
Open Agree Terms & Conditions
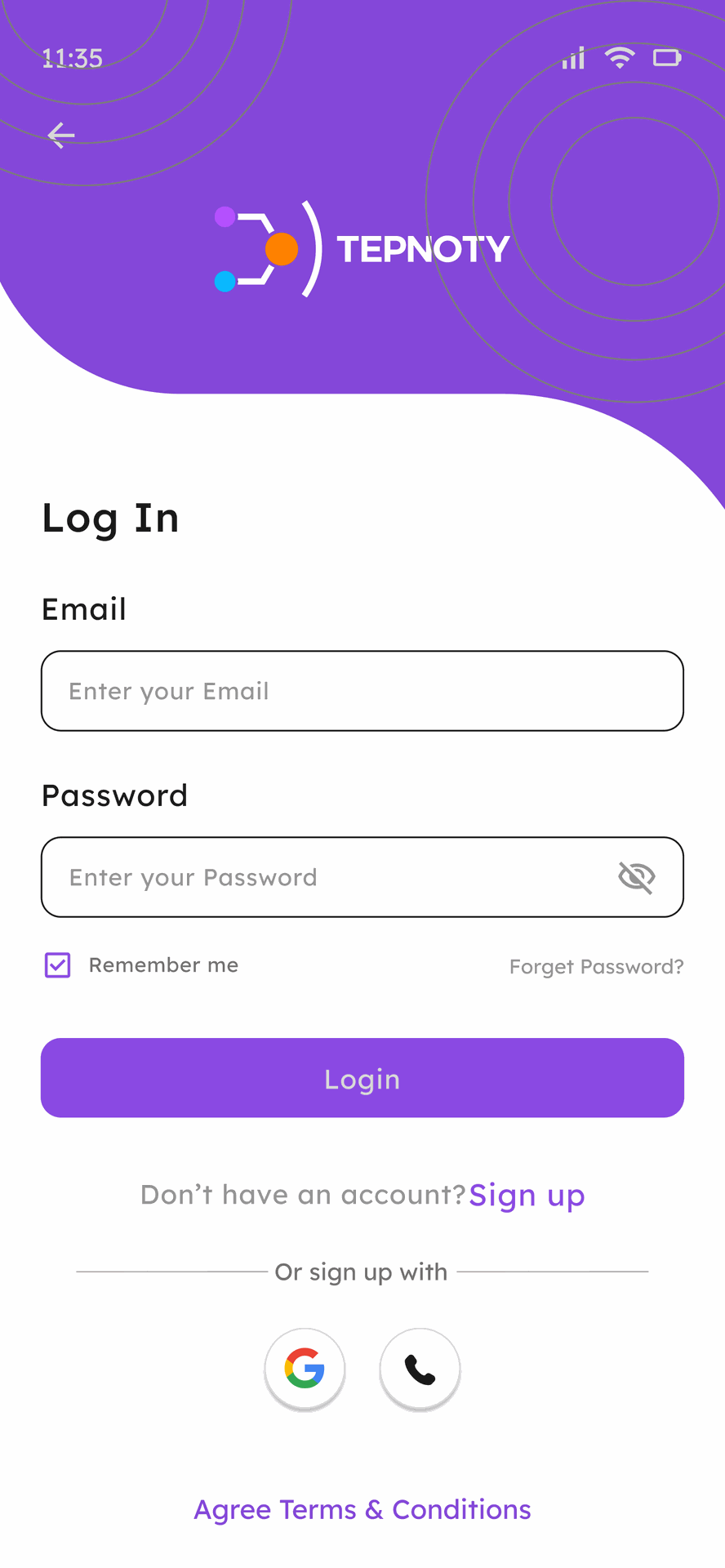pyautogui.click(x=362, y=1510)
